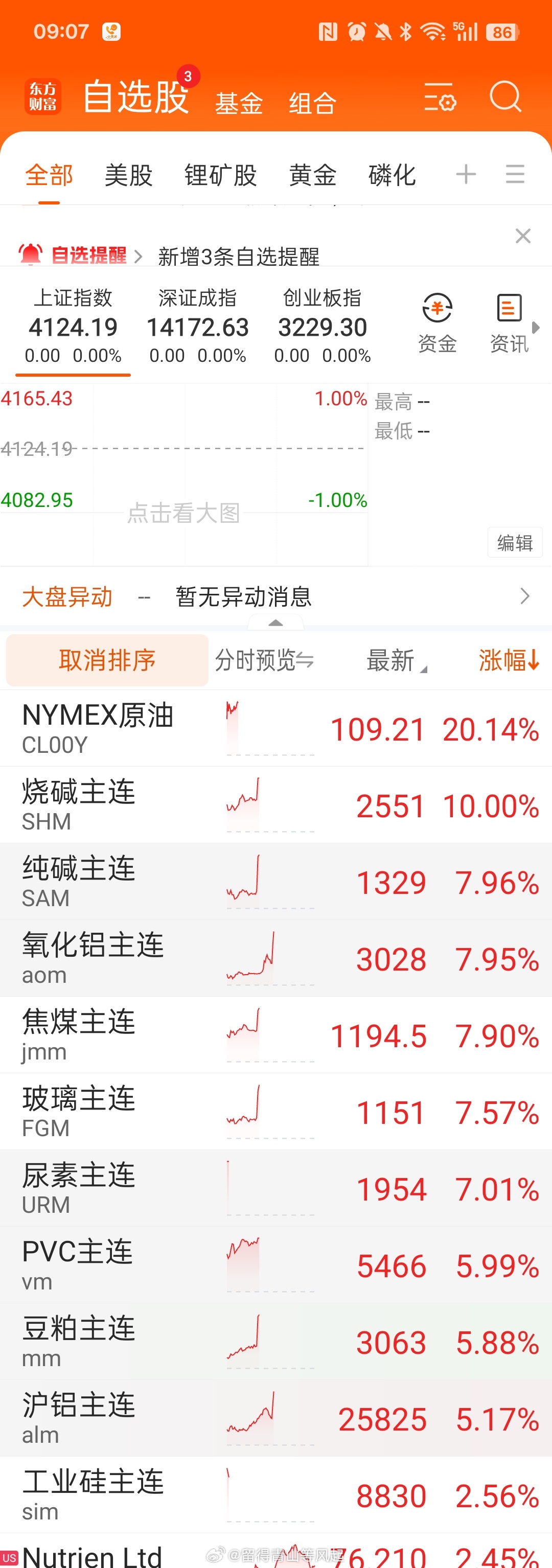Tap 编辑 to edit indices
The height and width of the screenshot is (1568, 552).
click(x=515, y=542)
